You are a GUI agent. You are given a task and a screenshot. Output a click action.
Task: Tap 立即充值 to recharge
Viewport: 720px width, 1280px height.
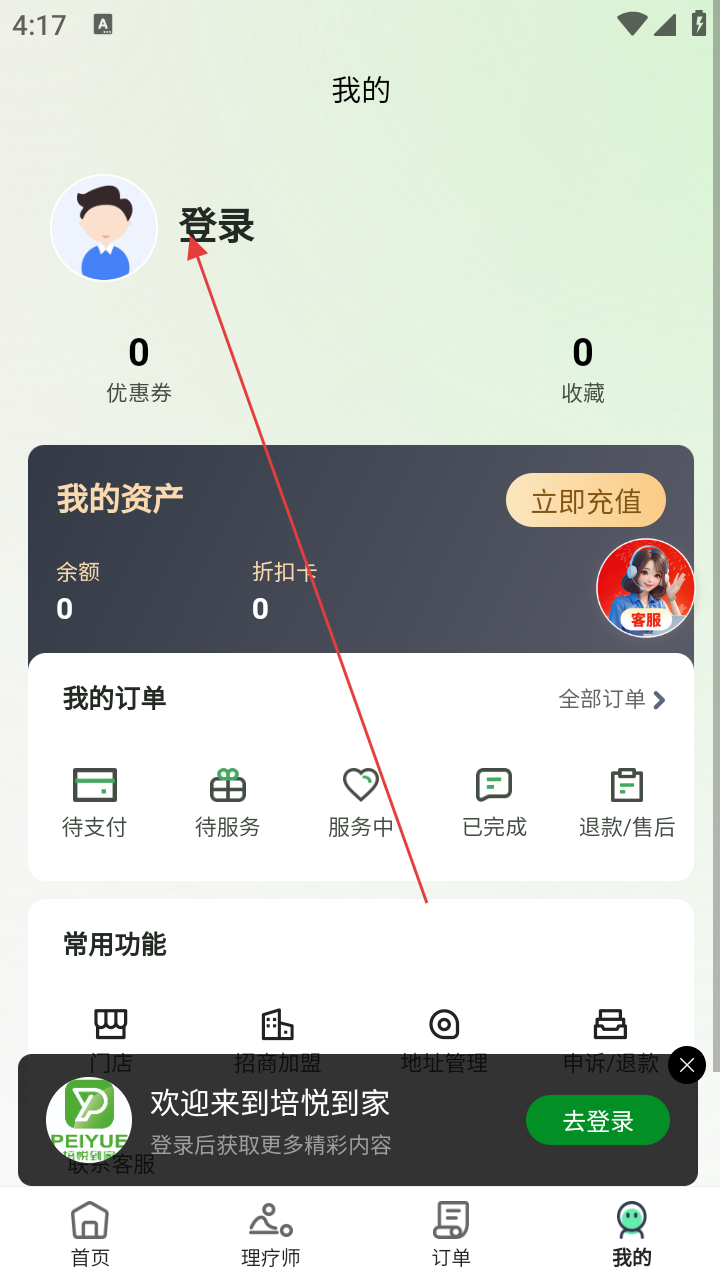tap(586, 500)
